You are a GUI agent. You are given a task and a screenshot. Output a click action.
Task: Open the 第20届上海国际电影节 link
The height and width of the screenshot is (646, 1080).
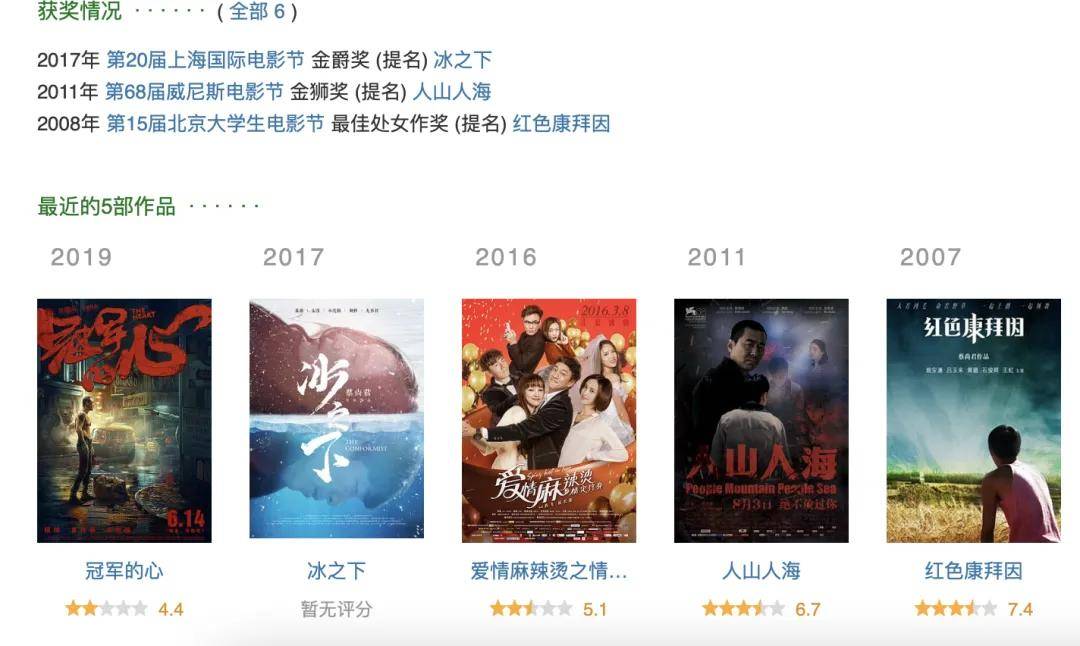205,60
